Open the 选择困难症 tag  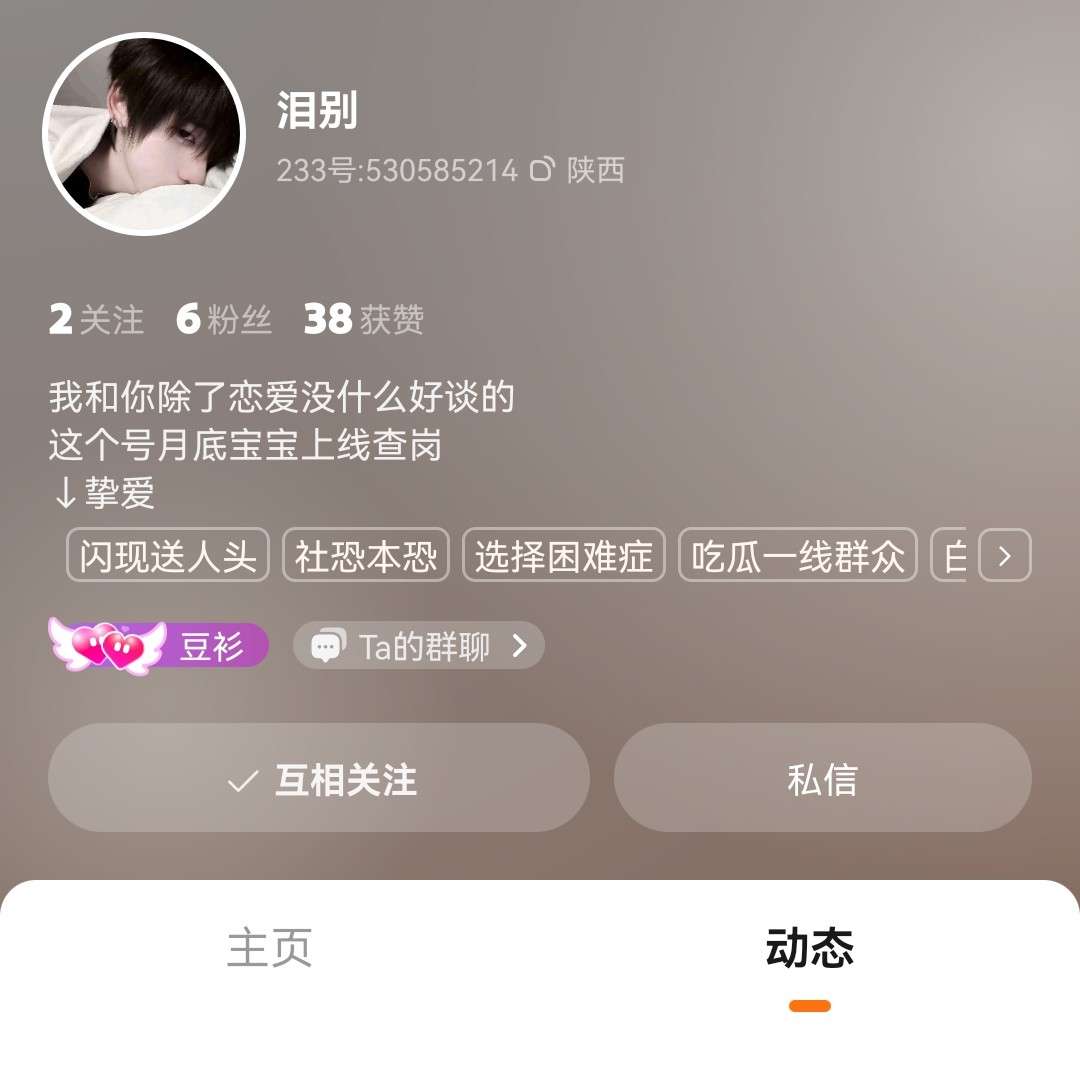coord(563,555)
